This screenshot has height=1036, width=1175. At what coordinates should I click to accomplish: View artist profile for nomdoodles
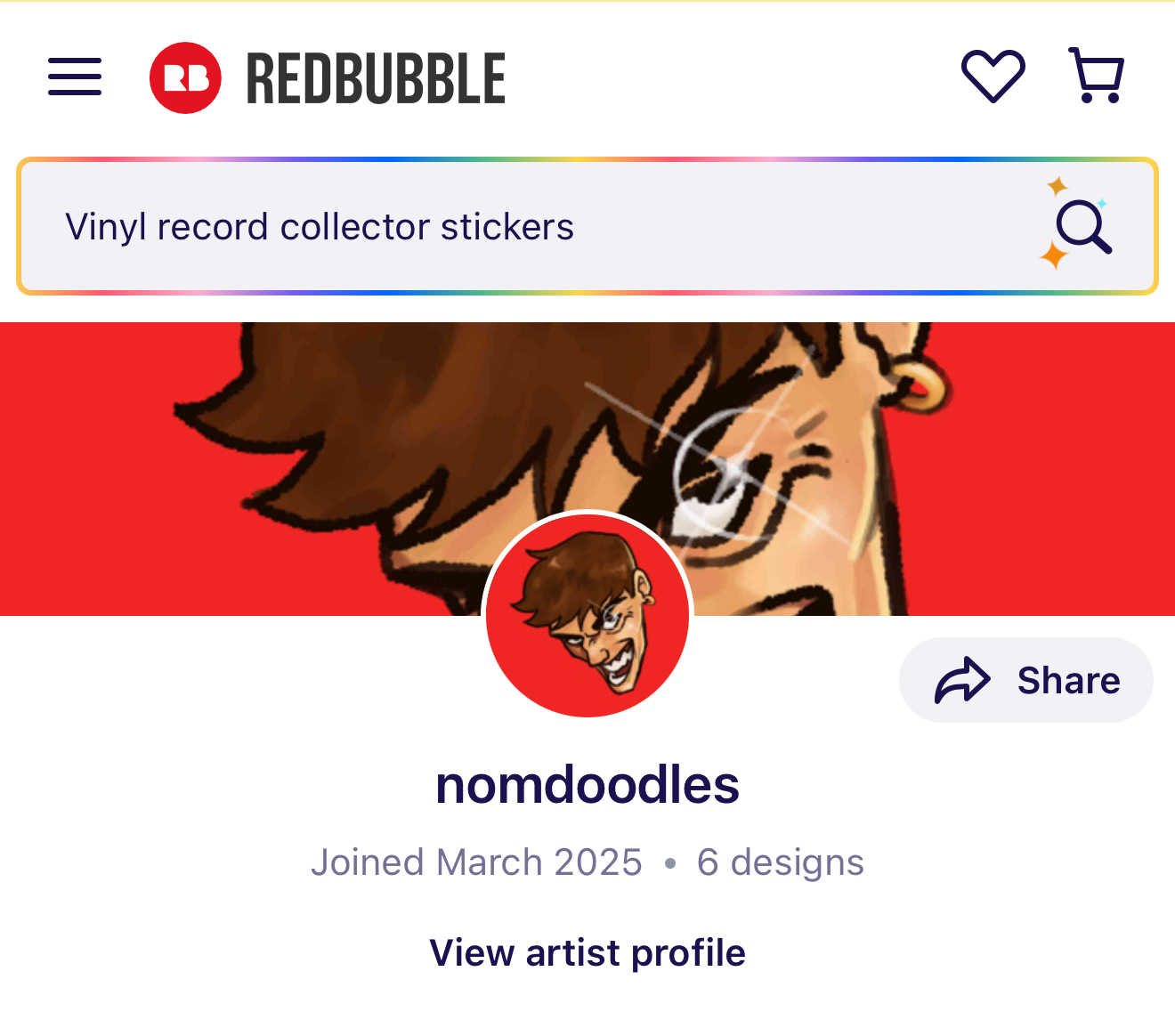(587, 952)
